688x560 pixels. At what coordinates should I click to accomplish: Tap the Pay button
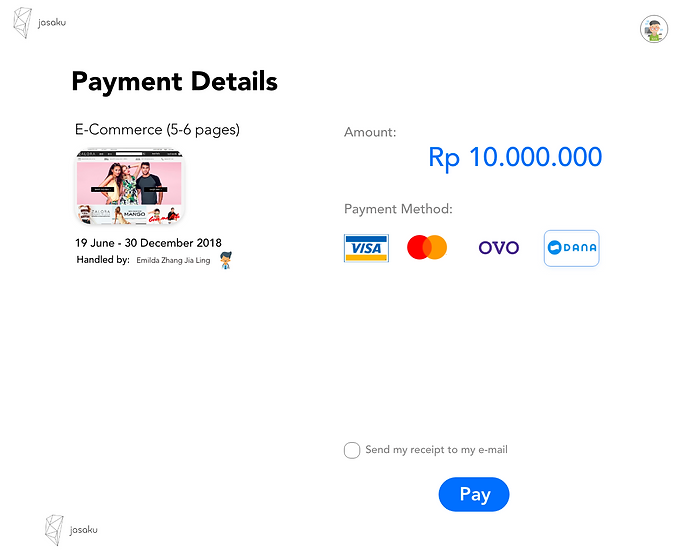point(474,494)
